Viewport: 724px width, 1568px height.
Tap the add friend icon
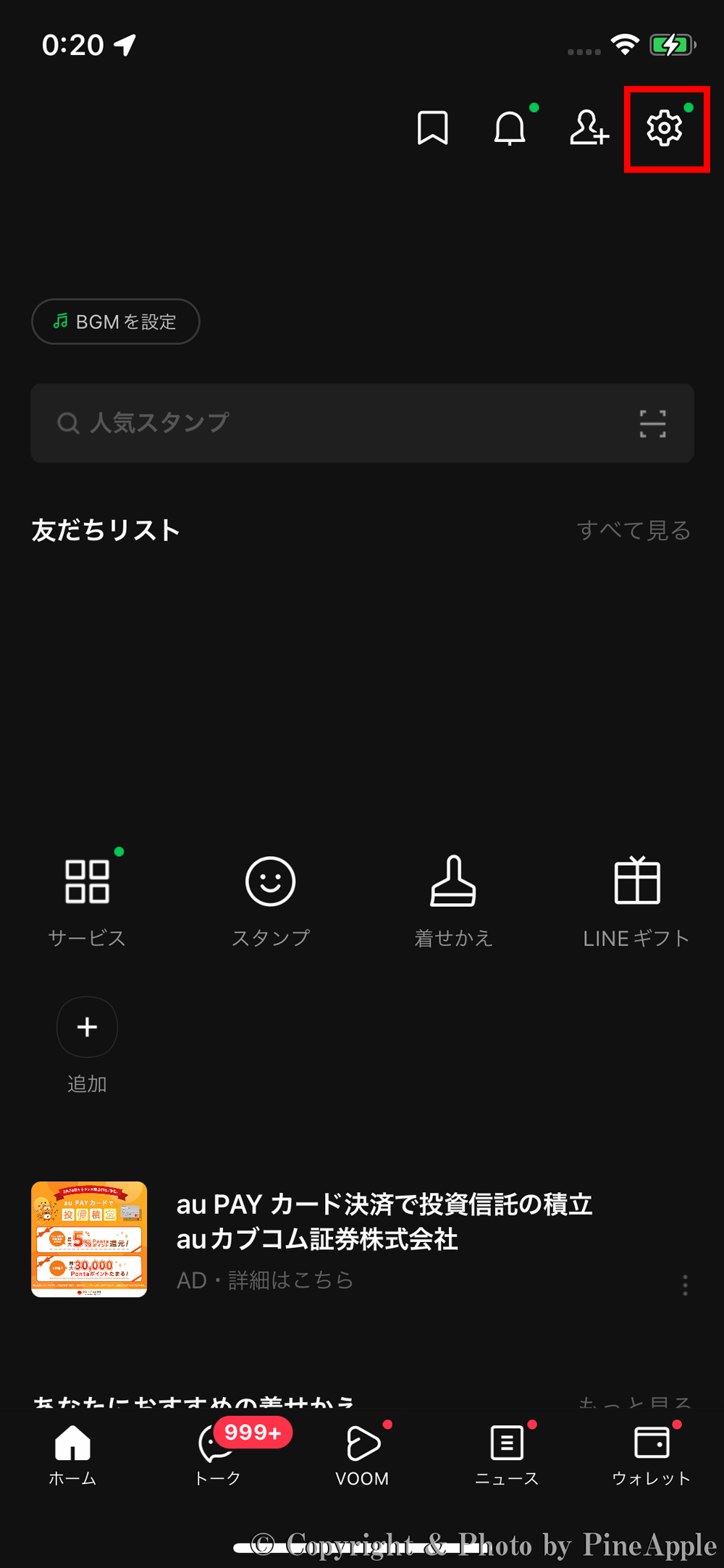(x=589, y=128)
